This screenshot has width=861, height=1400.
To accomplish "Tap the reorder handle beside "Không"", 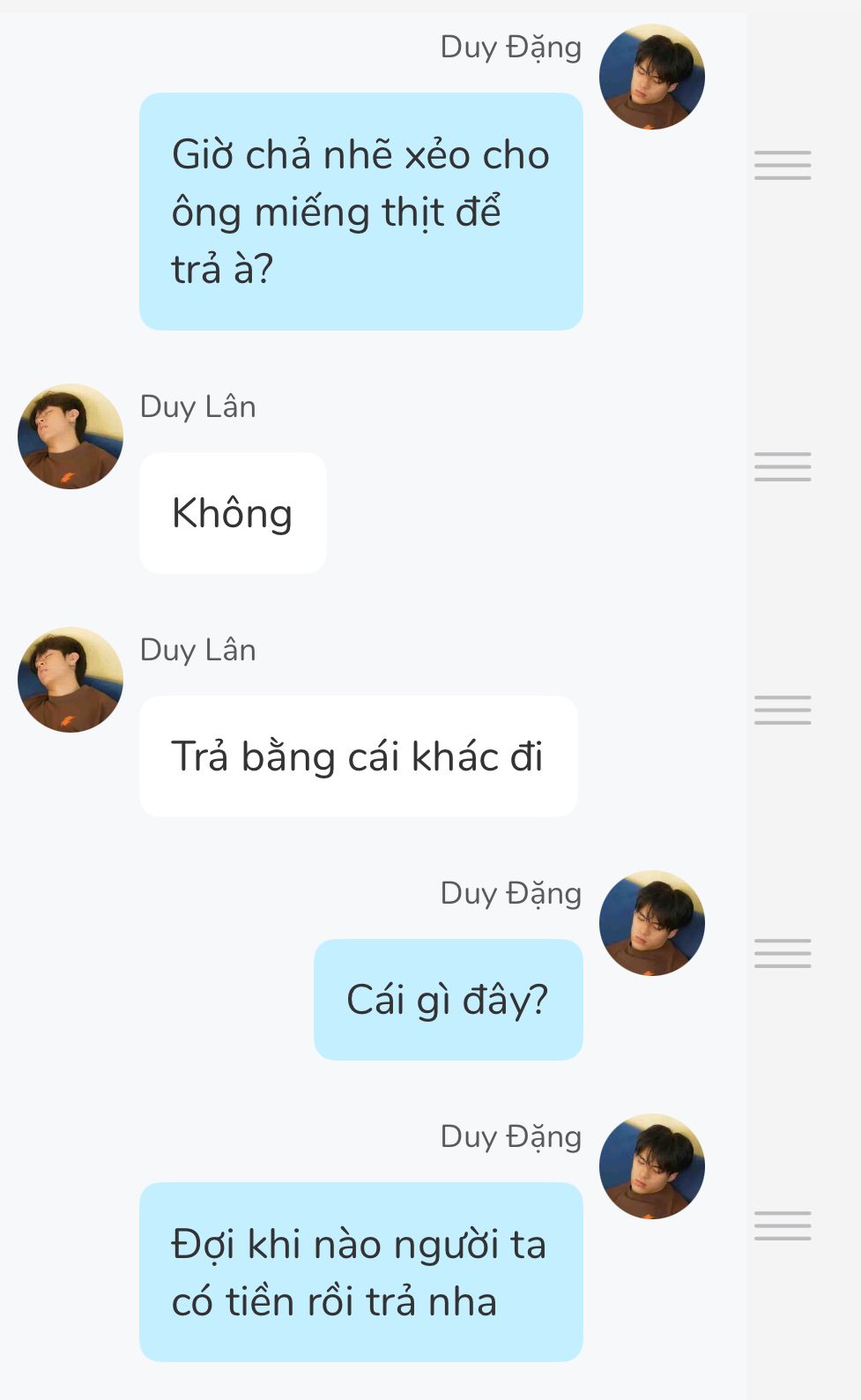I will pos(783,466).
